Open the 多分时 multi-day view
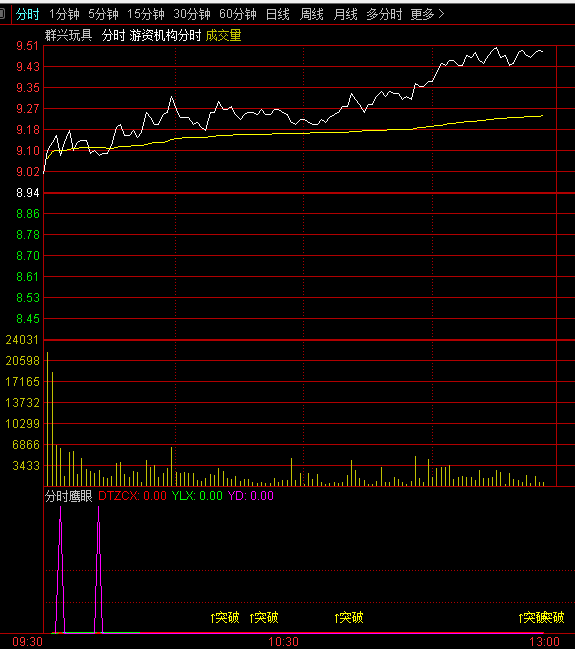The width and height of the screenshot is (575, 649). coord(384,14)
